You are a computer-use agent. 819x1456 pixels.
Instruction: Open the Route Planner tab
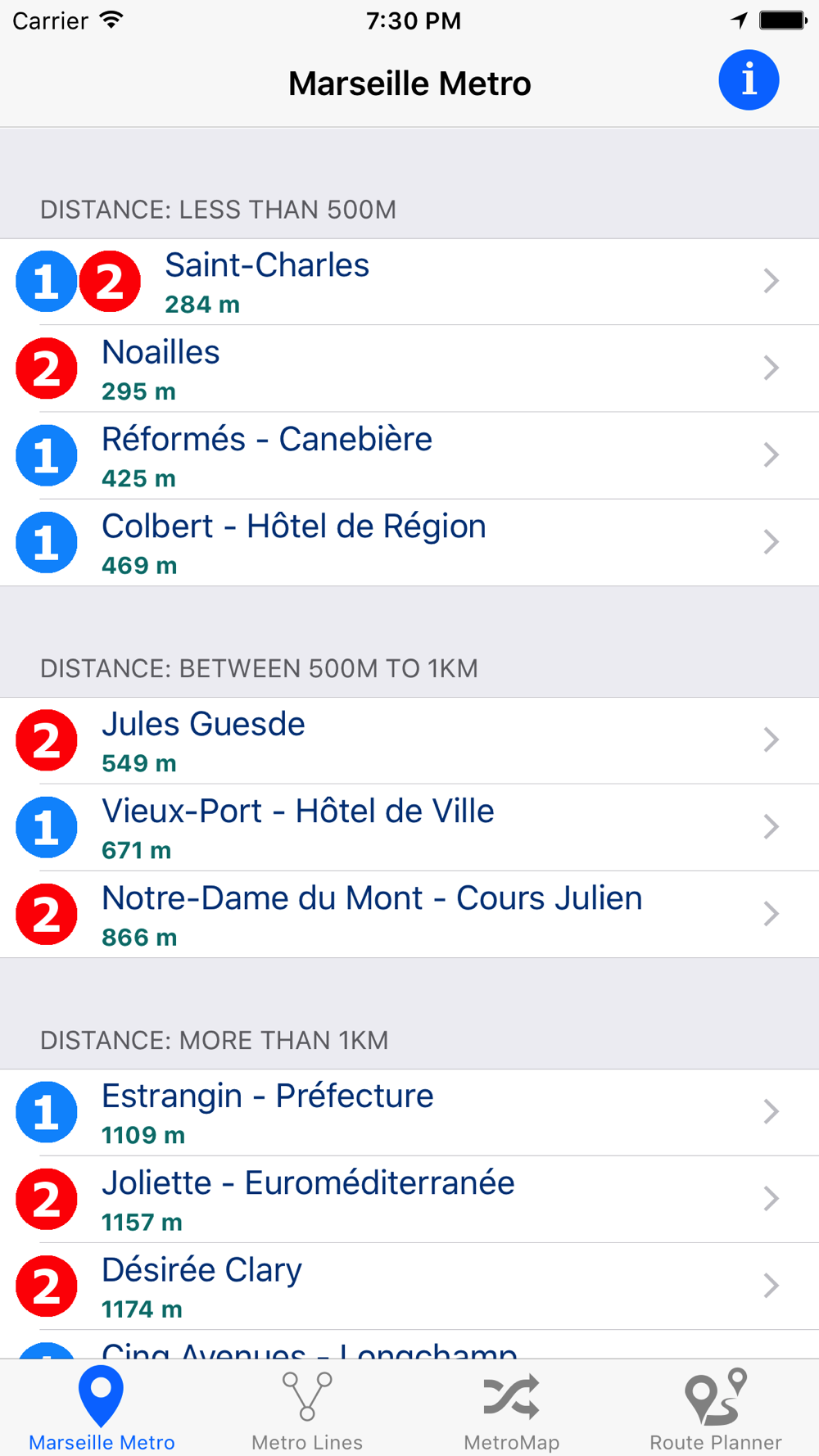[x=716, y=1409]
